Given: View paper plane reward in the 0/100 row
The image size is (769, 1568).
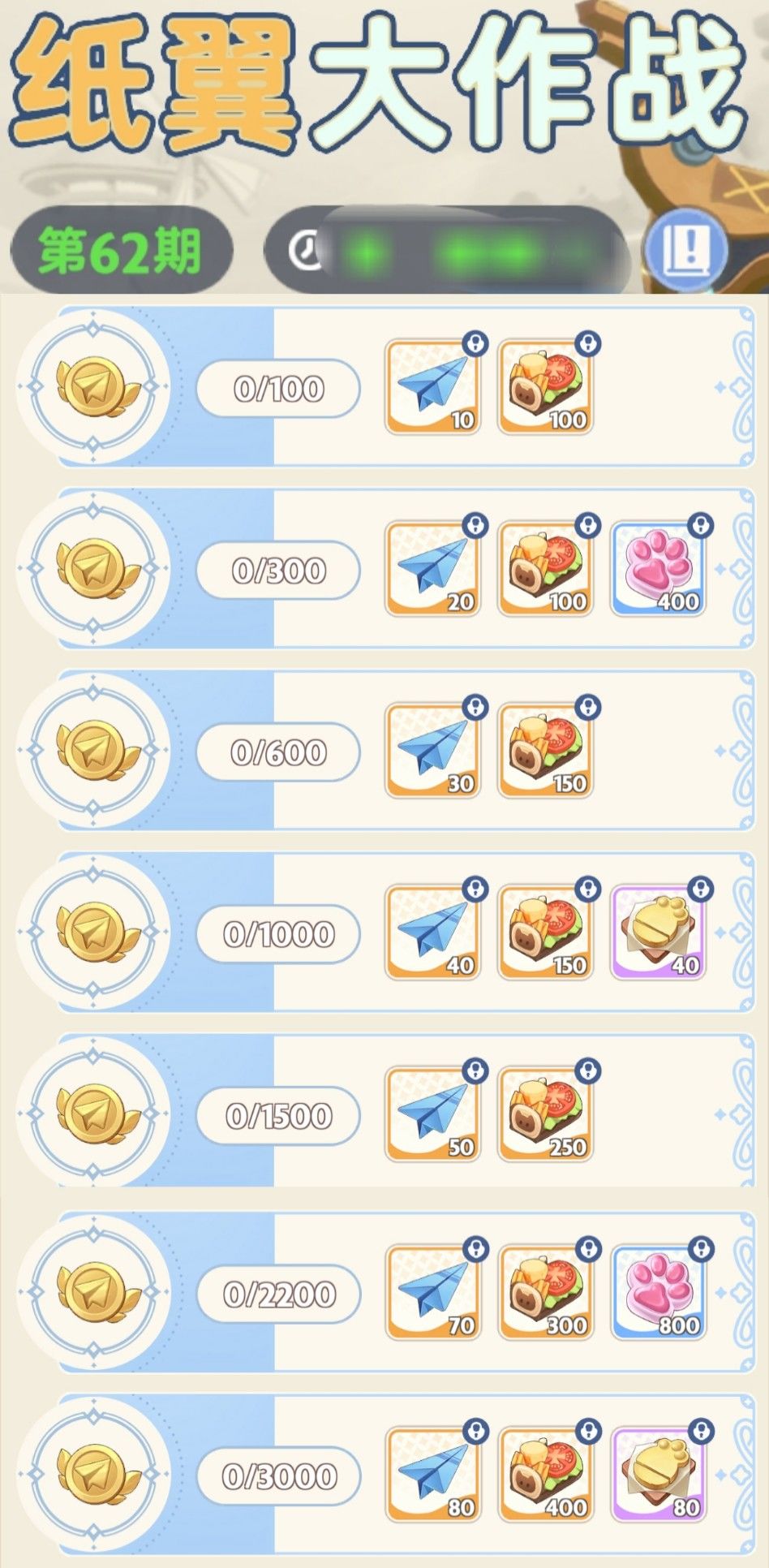Looking at the screenshot, I should [433, 387].
